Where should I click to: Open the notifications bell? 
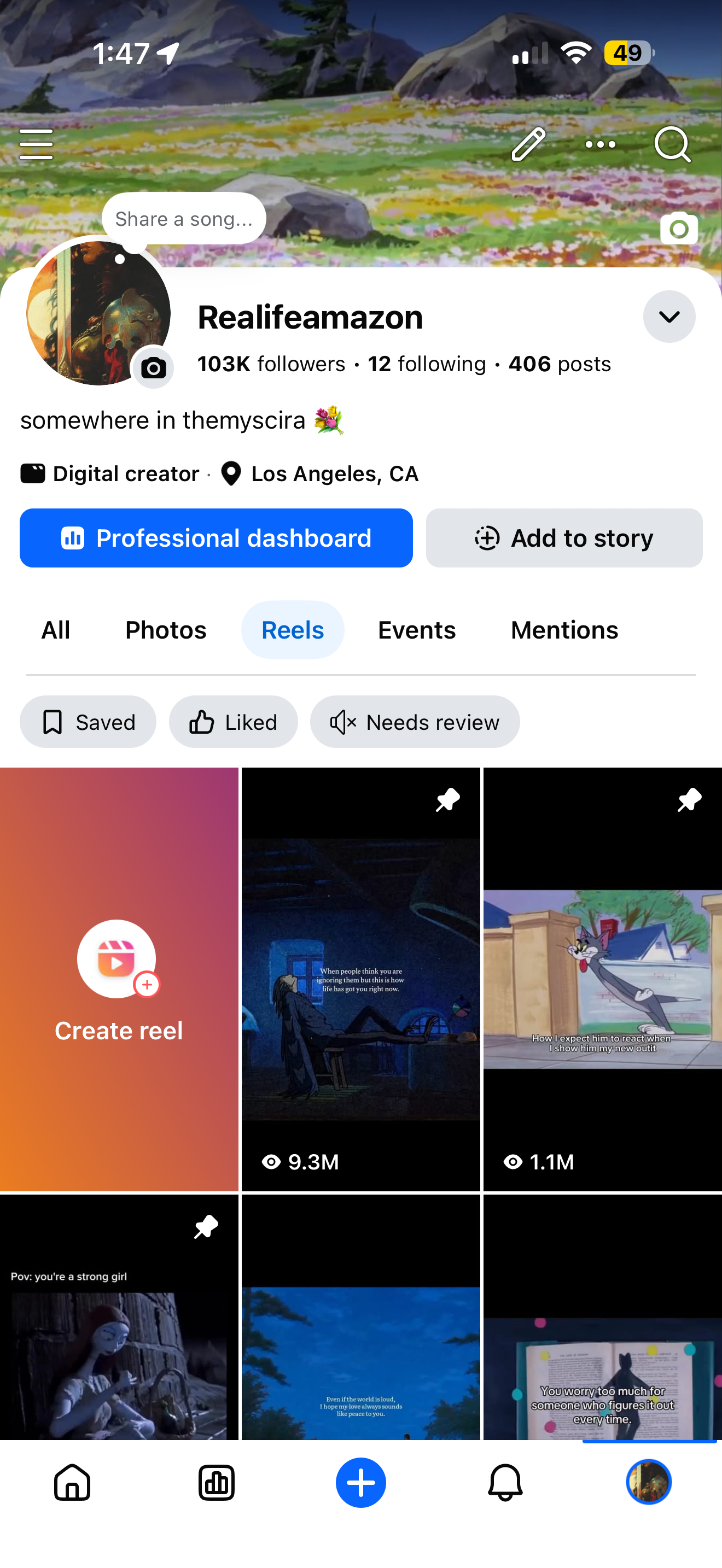(505, 1483)
